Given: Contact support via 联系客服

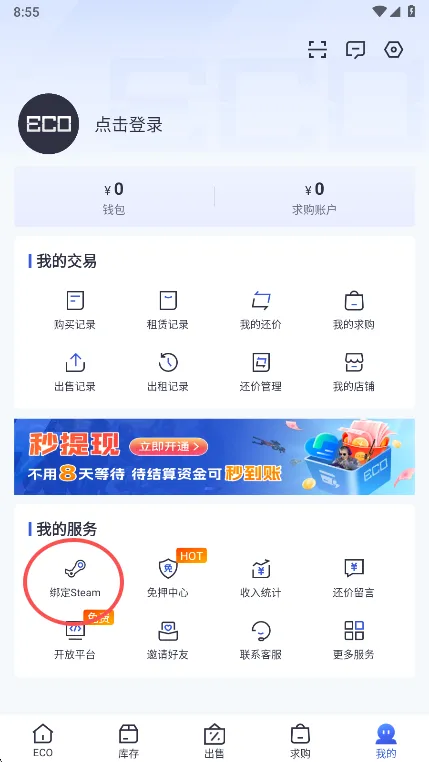Looking at the screenshot, I should (x=261, y=640).
